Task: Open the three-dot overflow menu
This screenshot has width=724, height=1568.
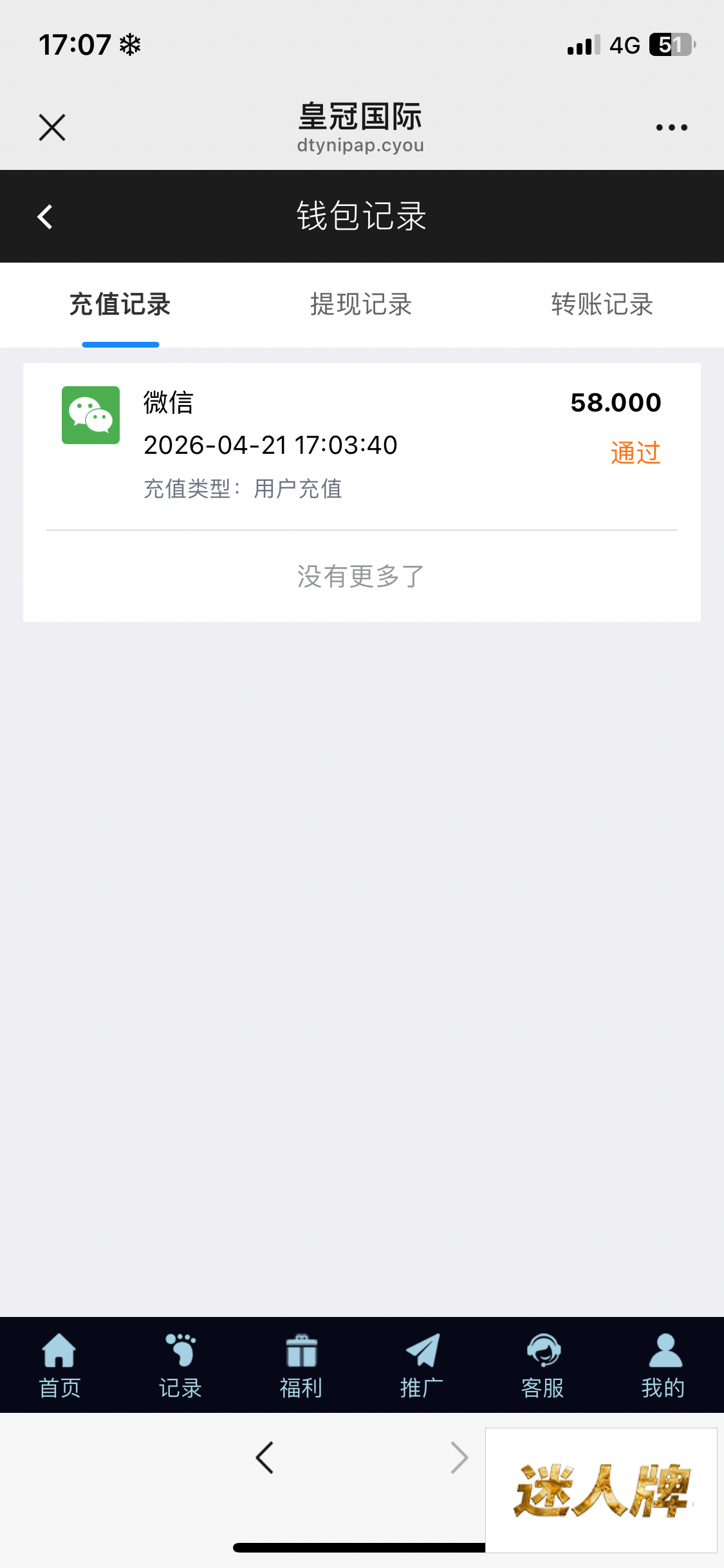Action: point(671,127)
